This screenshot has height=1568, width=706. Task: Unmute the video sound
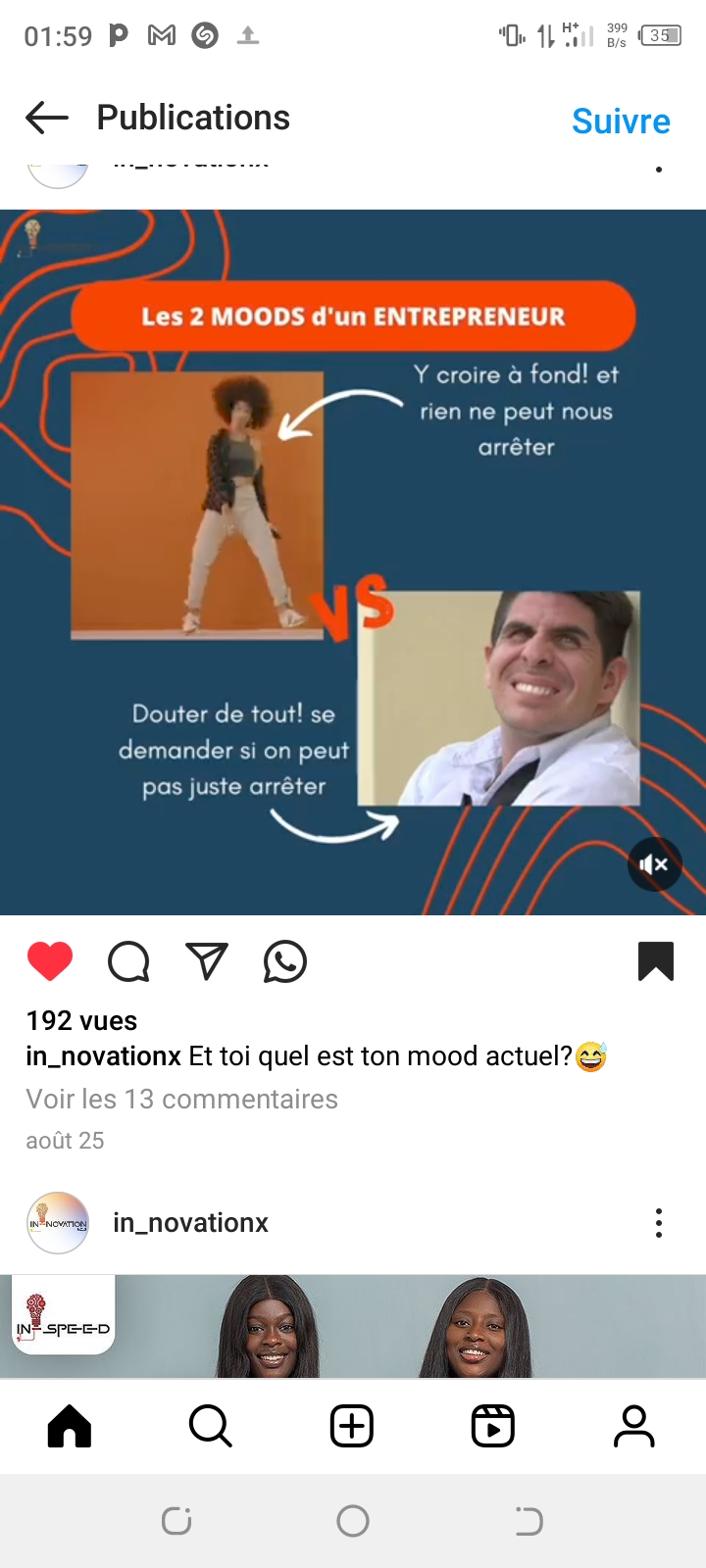tap(654, 864)
